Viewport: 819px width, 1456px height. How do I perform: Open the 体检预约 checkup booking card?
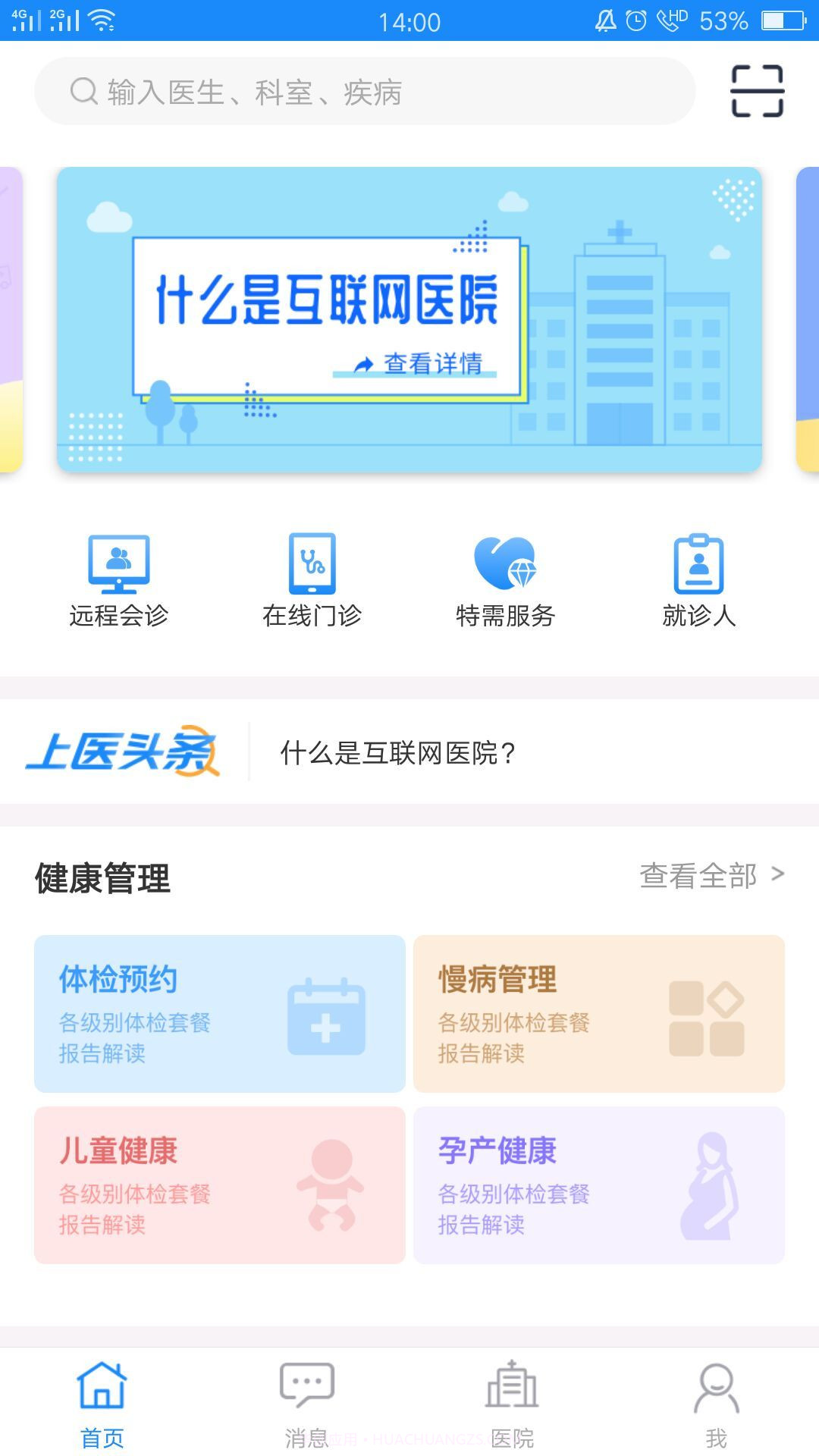point(220,1012)
